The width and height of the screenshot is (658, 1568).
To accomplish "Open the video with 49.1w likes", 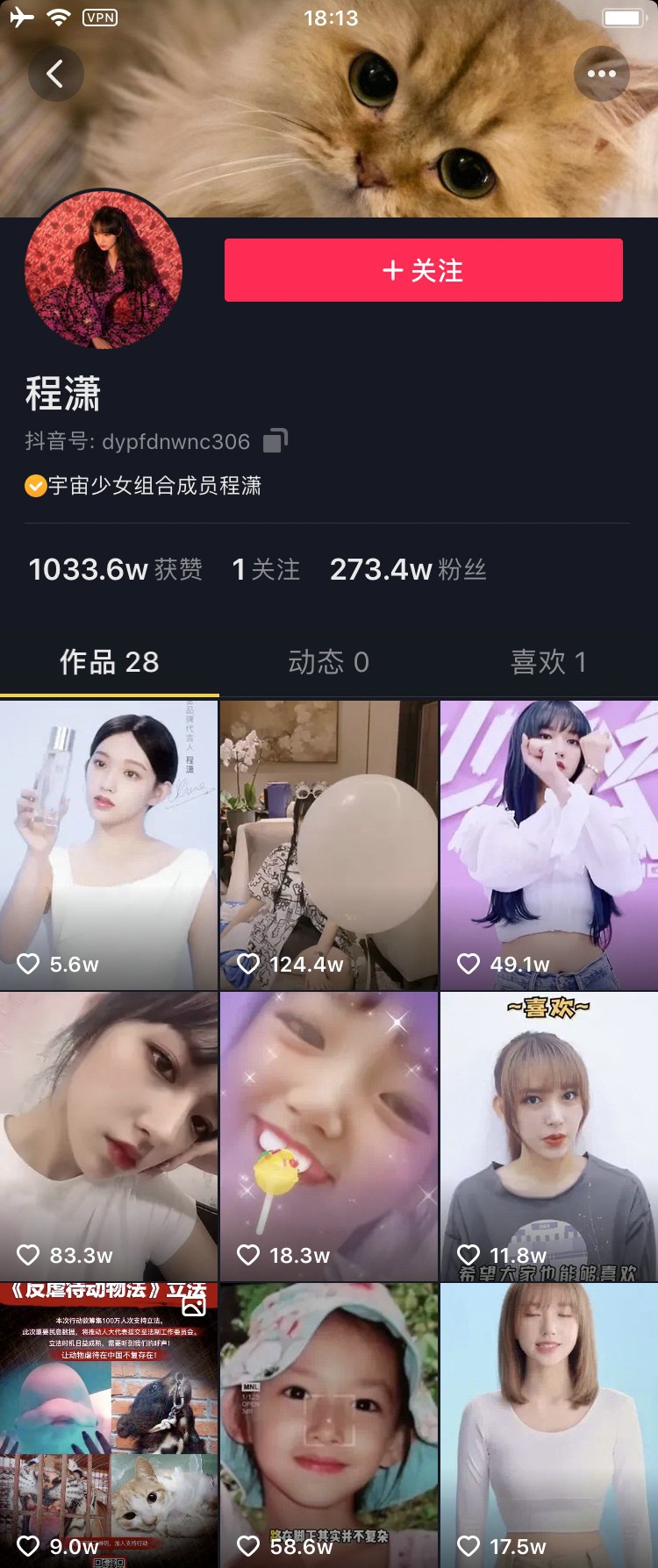I will coord(549,845).
